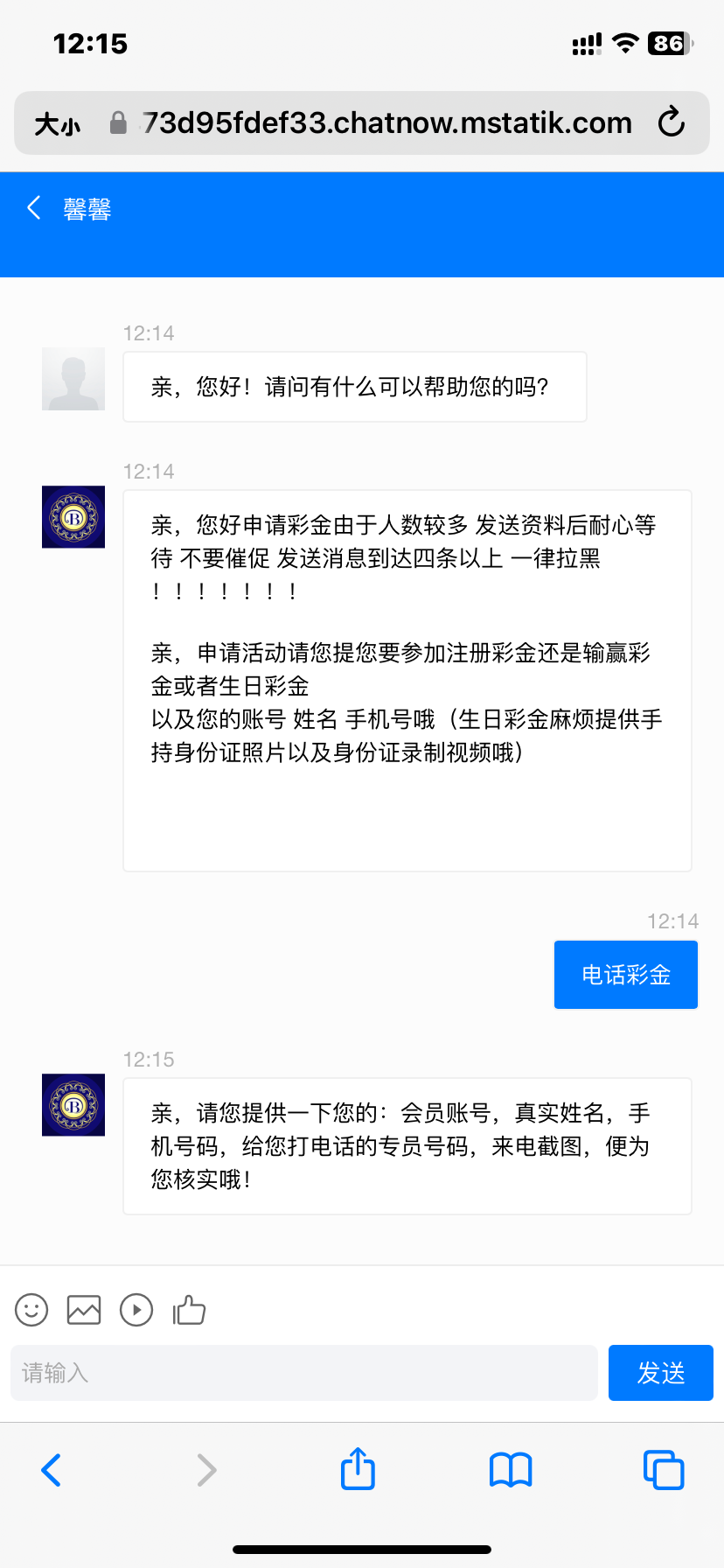Focus the 请输入 message field
The height and width of the screenshot is (1568, 724).
point(303,1373)
